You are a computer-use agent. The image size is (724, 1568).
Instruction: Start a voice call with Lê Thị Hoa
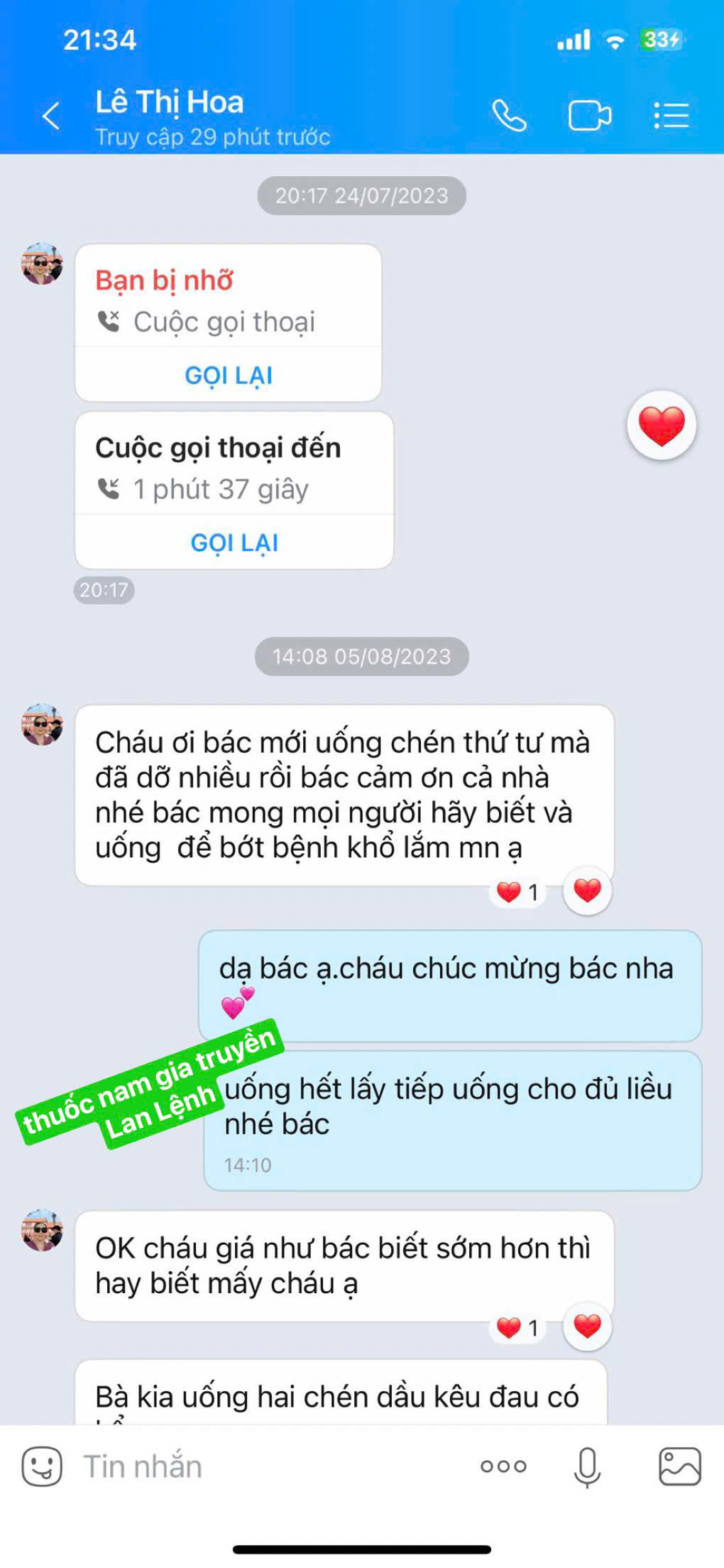(x=509, y=116)
